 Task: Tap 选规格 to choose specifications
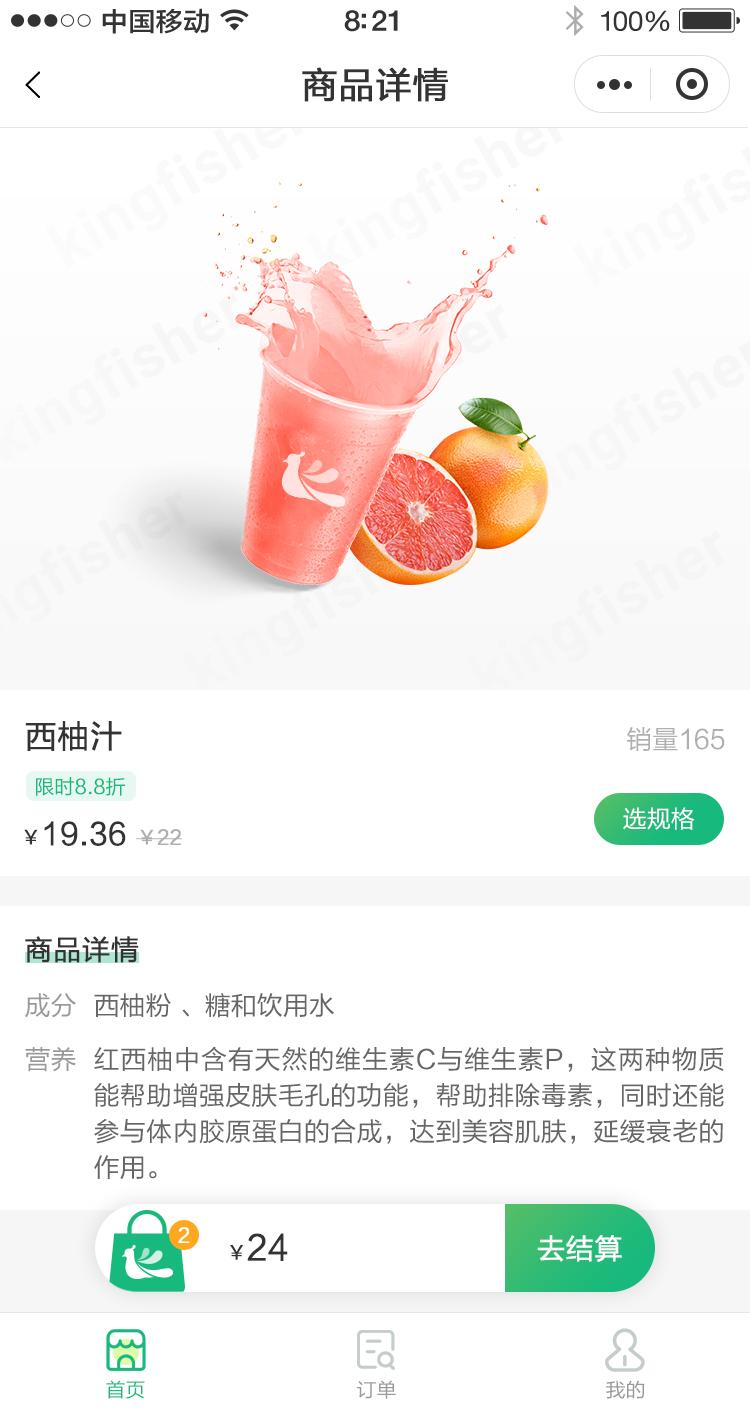658,819
